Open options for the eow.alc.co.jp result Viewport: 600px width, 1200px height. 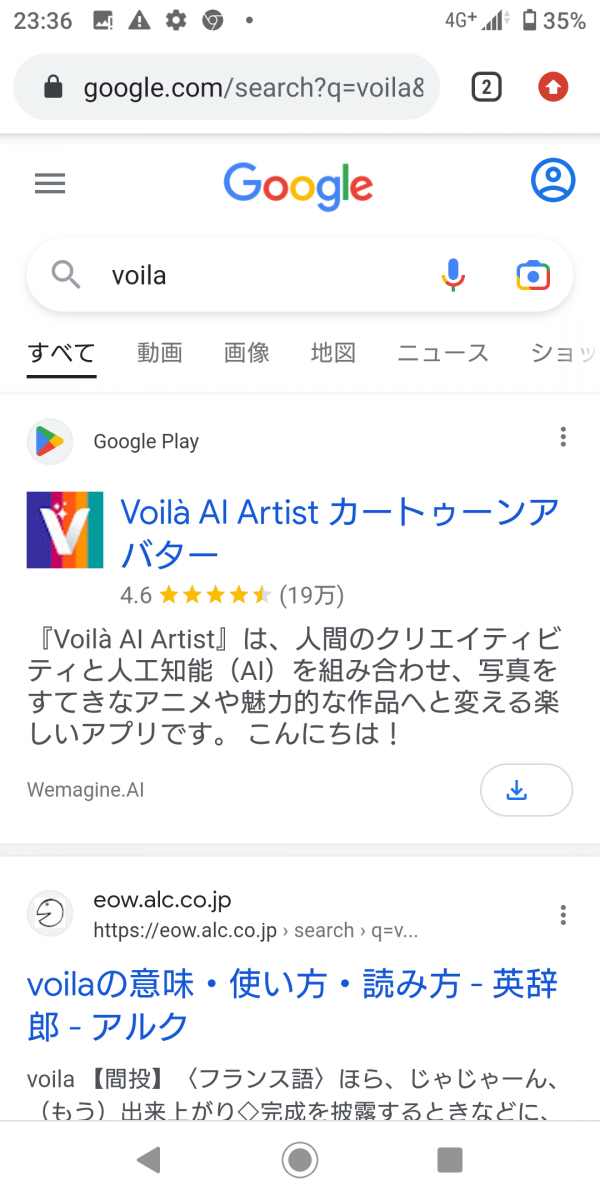[563, 915]
